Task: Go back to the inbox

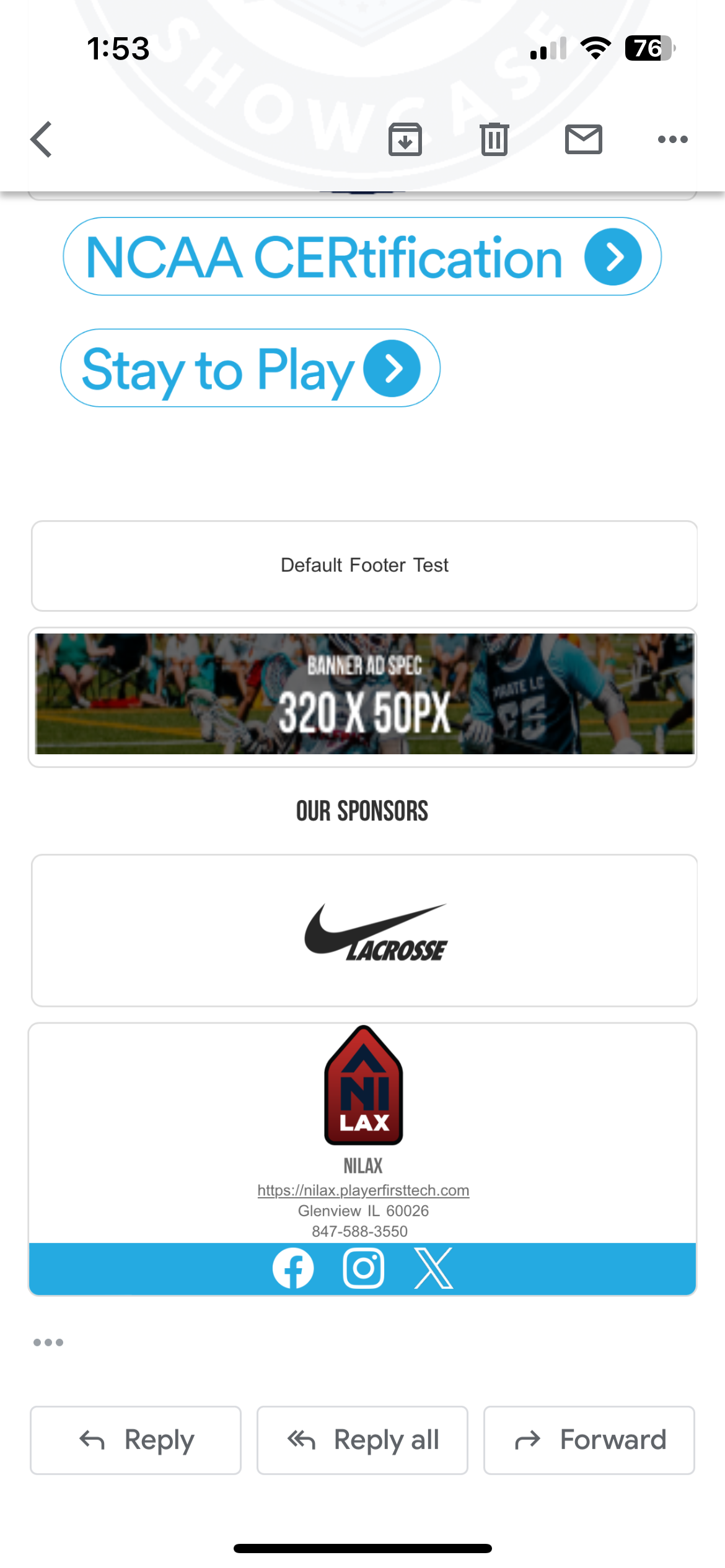Action: click(42, 139)
